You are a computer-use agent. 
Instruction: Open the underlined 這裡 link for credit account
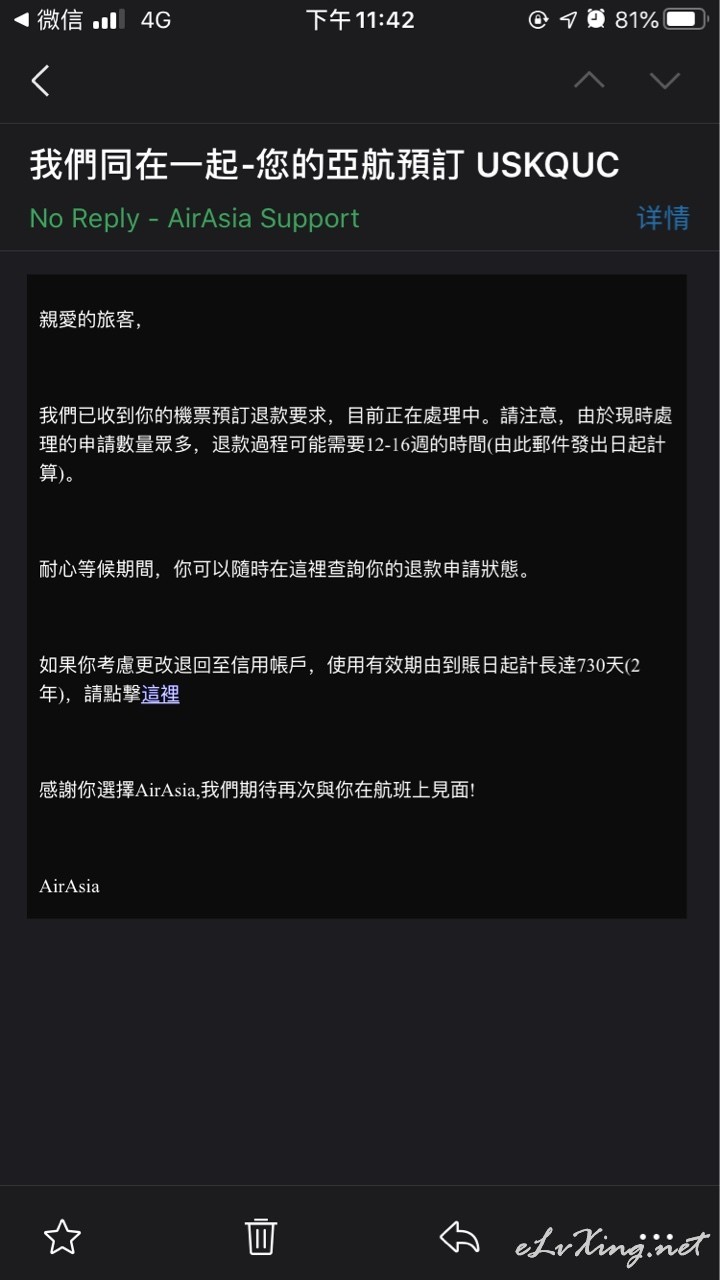pos(160,694)
